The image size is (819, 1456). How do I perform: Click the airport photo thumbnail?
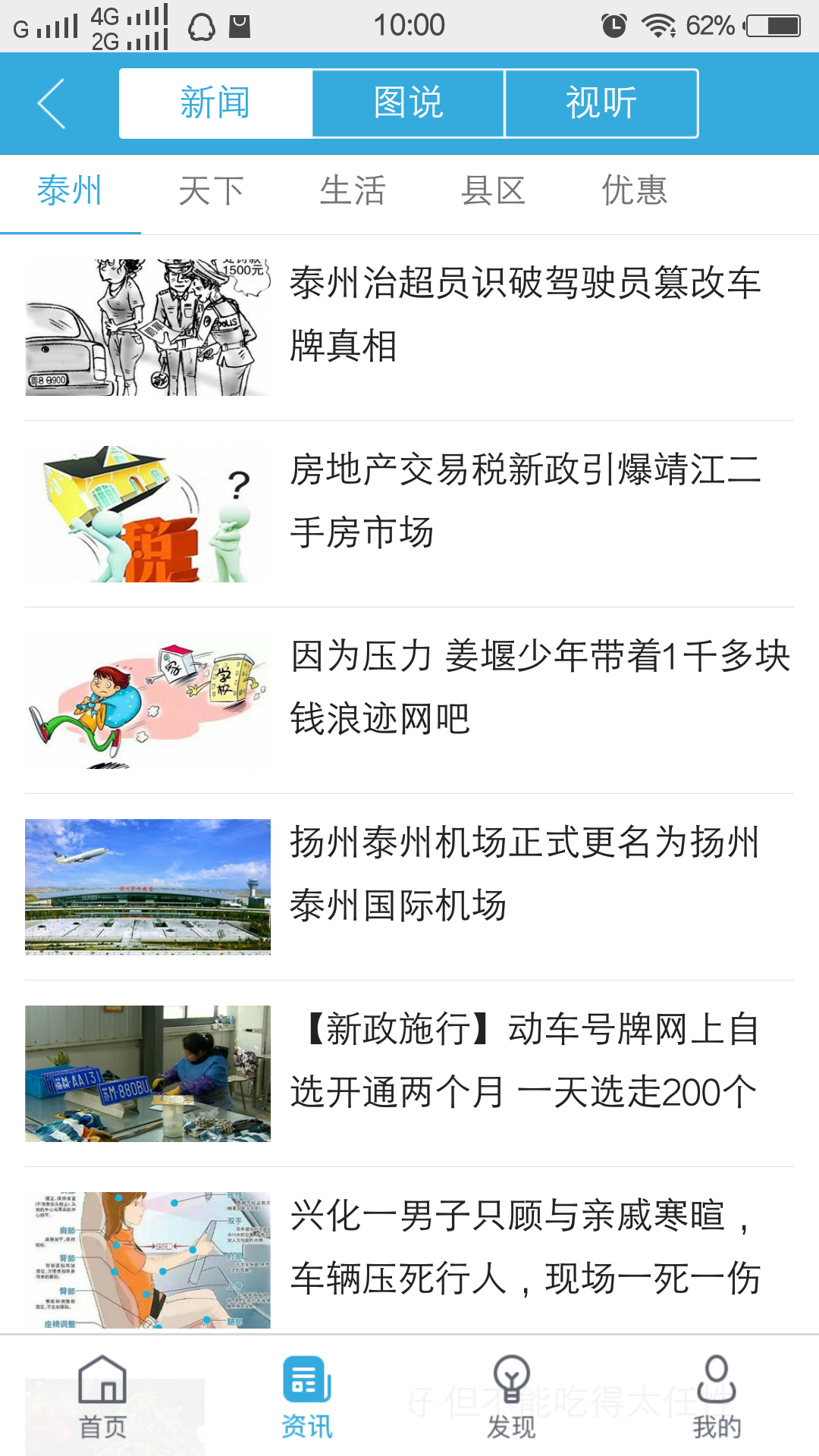[147, 886]
